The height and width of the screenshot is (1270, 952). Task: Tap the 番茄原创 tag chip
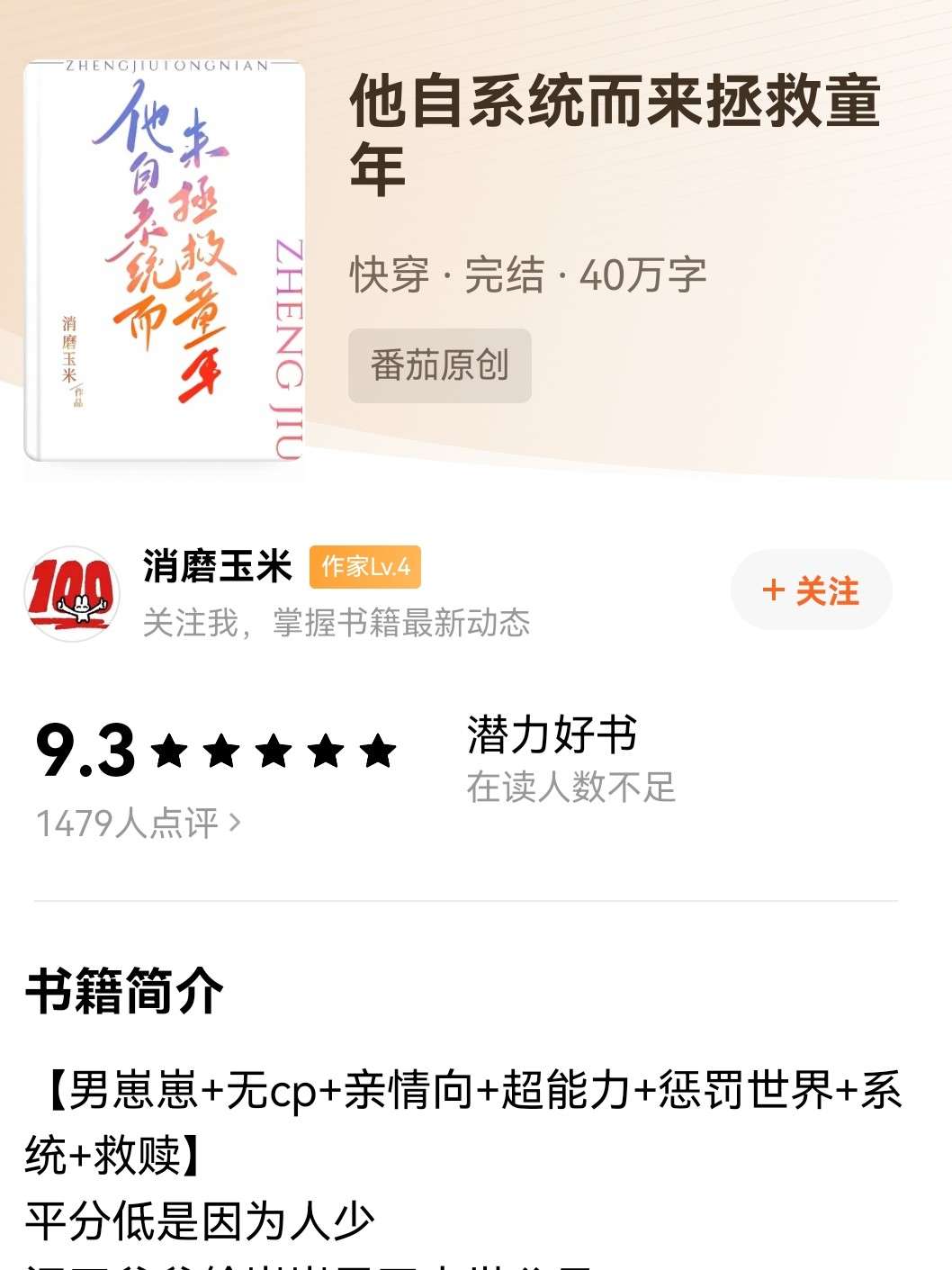coord(439,365)
